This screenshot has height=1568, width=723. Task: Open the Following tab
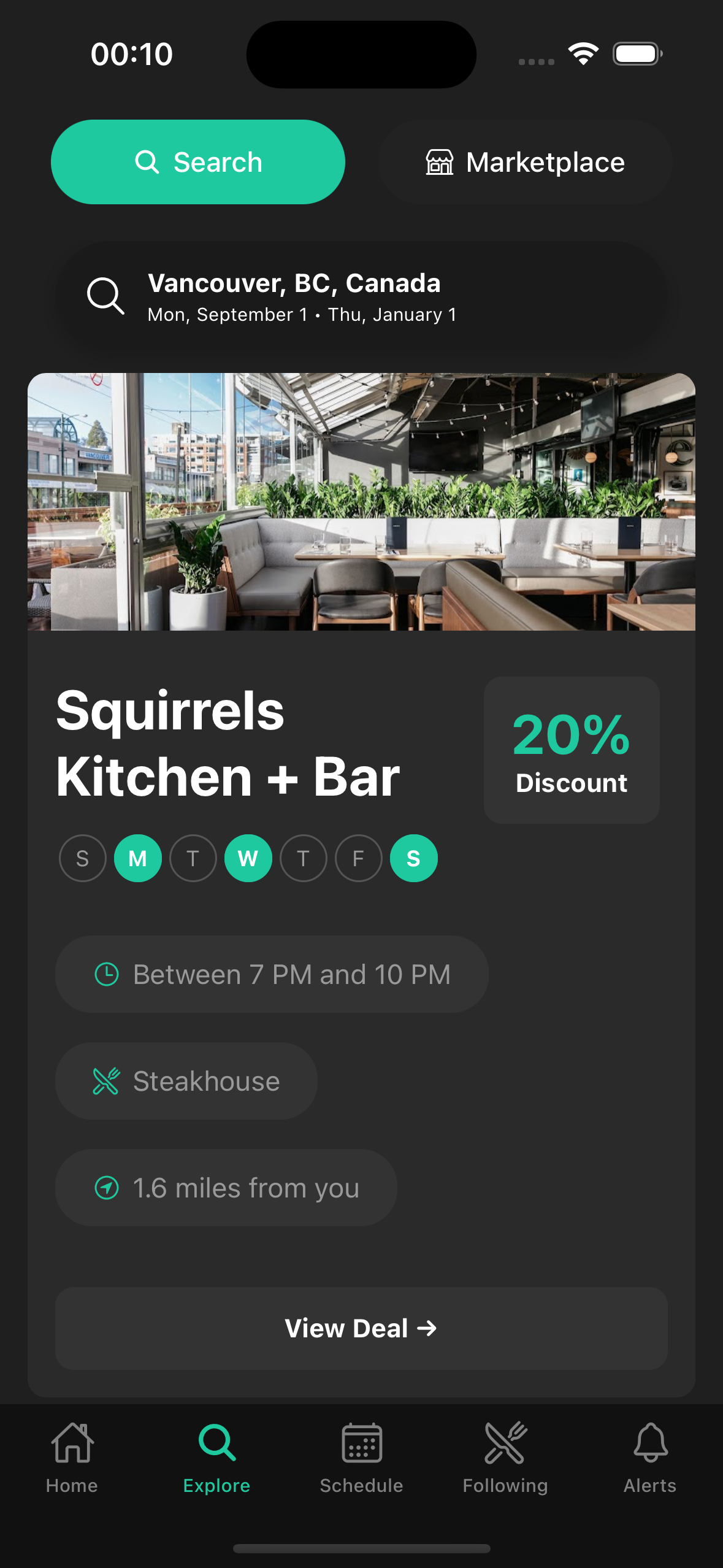click(x=505, y=1458)
